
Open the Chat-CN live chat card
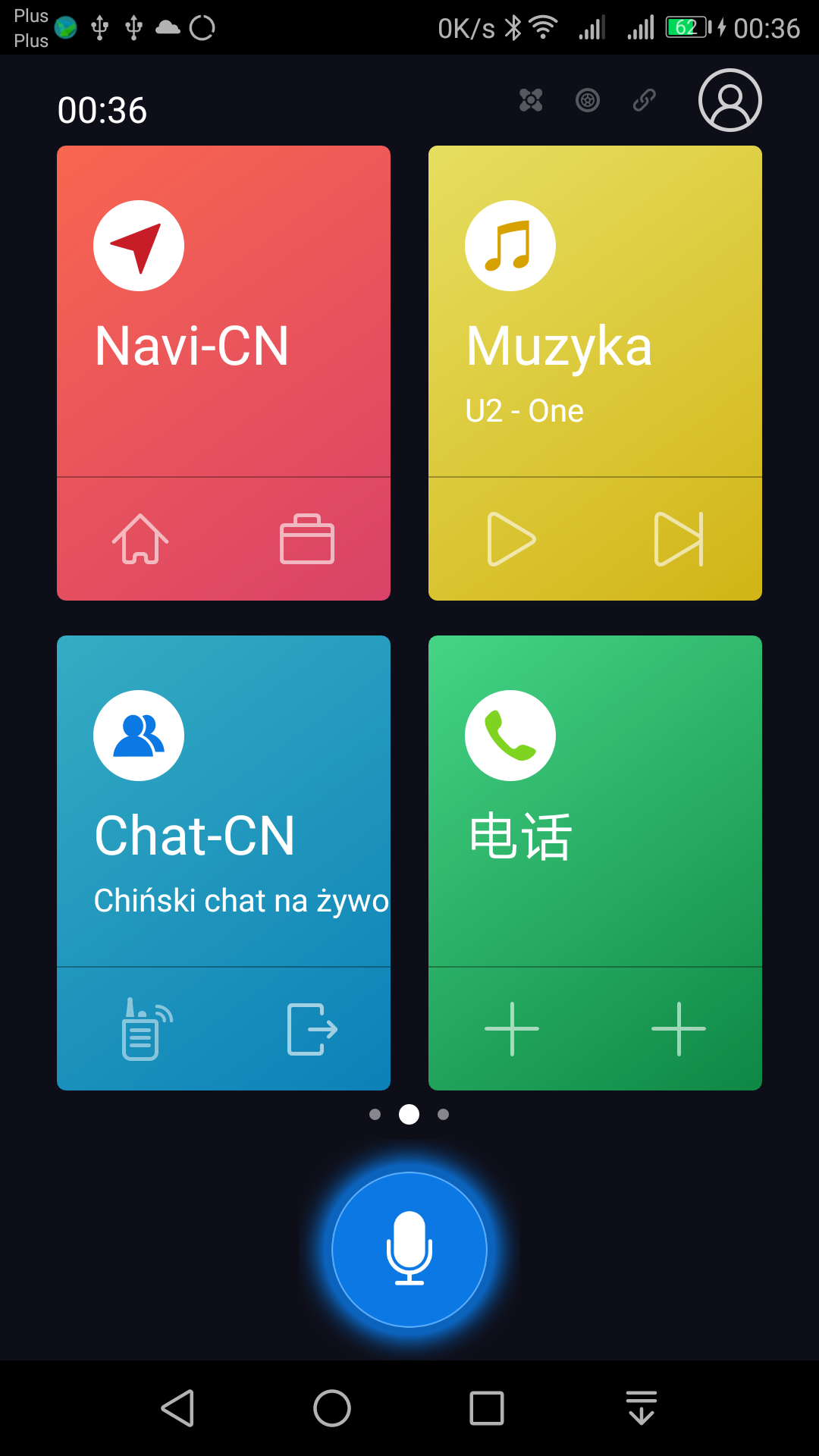[x=223, y=801]
